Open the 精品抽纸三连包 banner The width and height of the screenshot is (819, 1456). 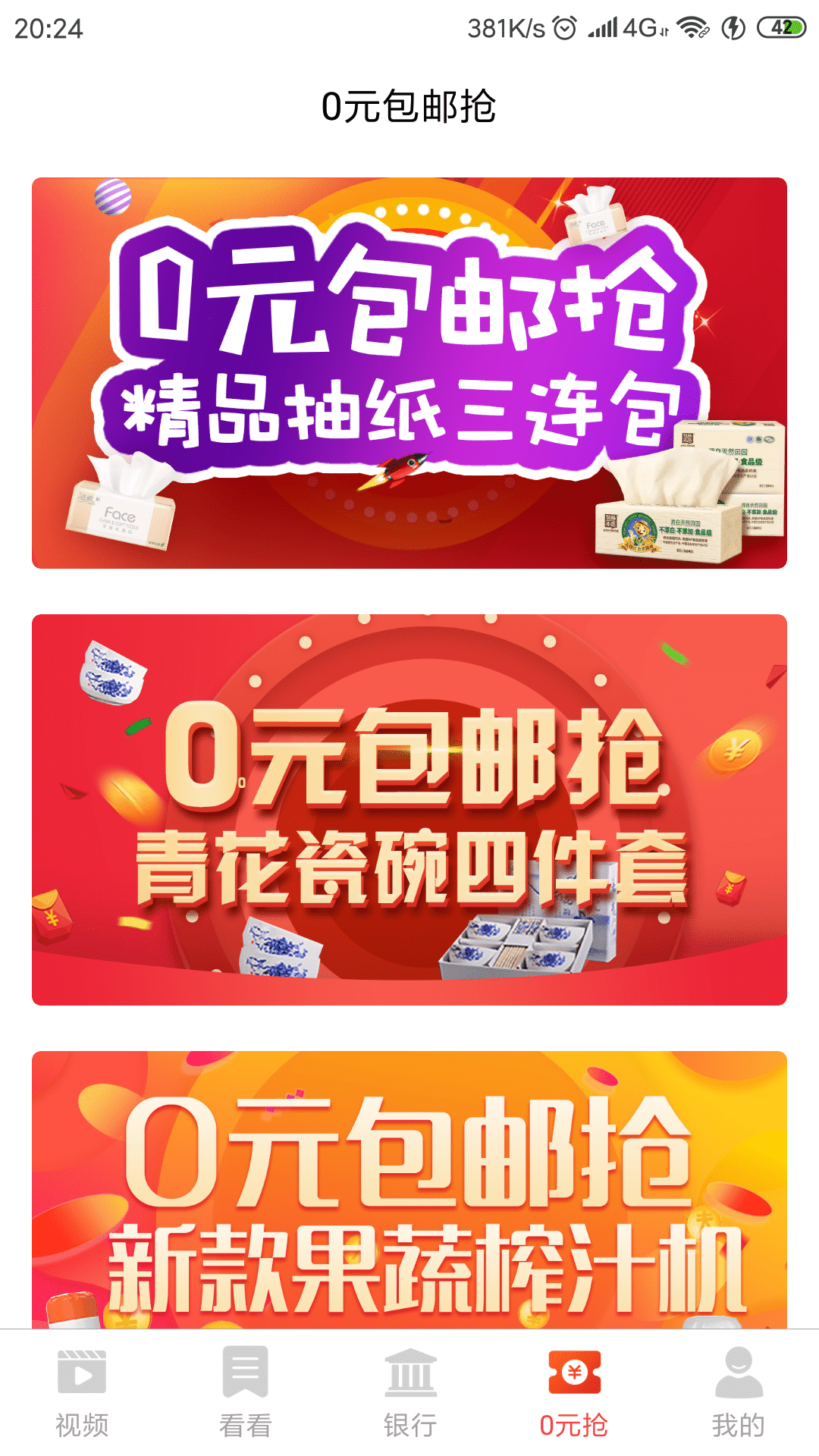[409, 373]
